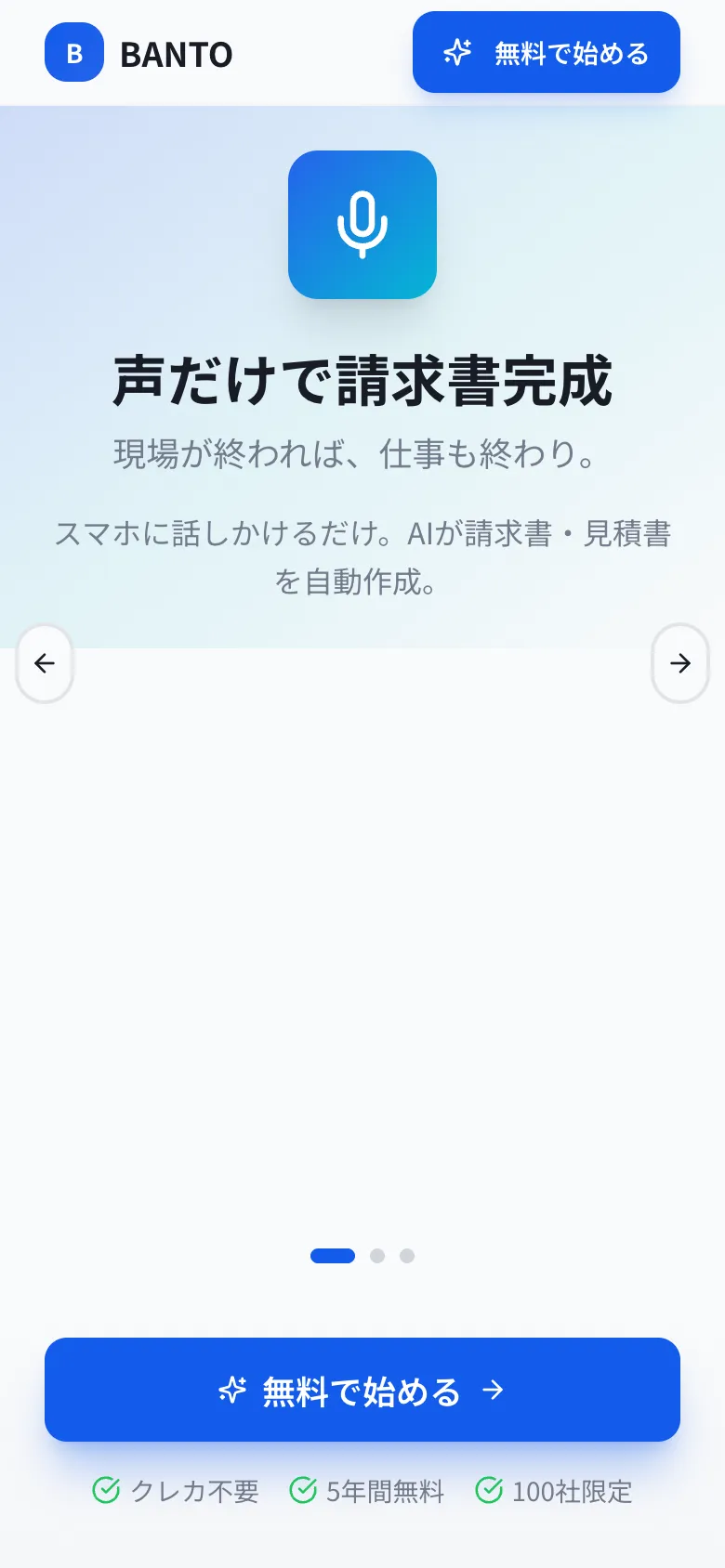This screenshot has height=1568, width=725.
Task: Click the microphone icon above the headline
Action: (362, 226)
